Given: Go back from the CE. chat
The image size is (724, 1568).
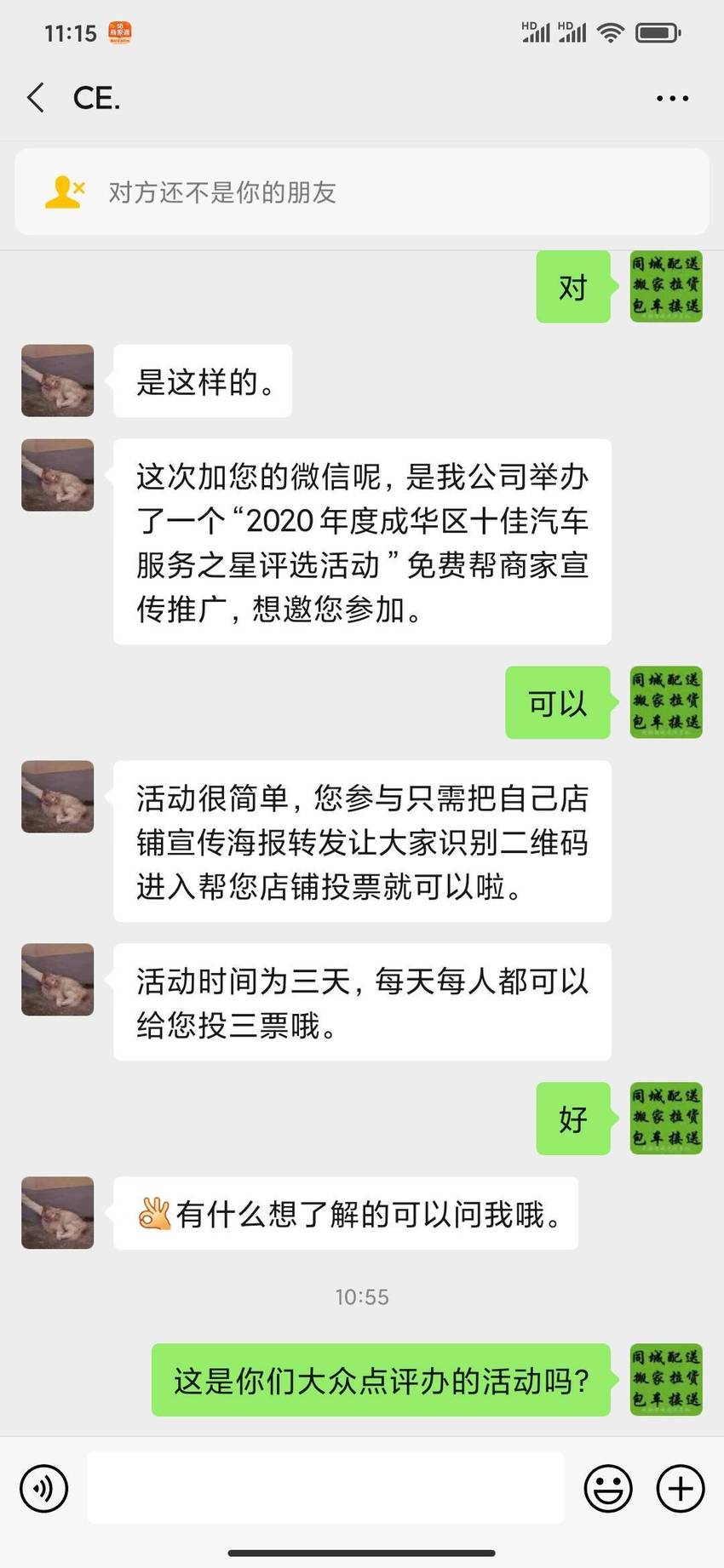Looking at the screenshot, I should [36, 98].
